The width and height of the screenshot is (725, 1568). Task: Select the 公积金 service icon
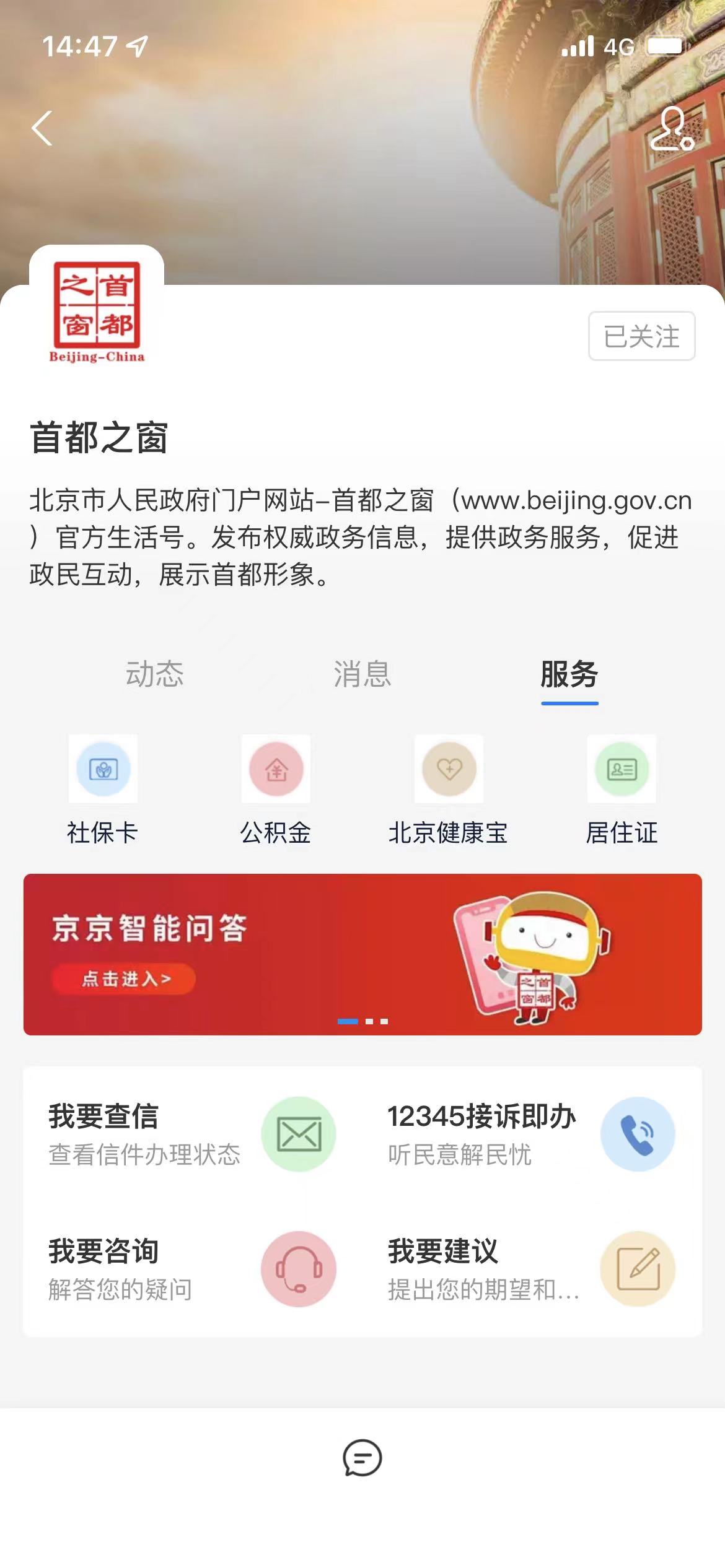point(276,770)
